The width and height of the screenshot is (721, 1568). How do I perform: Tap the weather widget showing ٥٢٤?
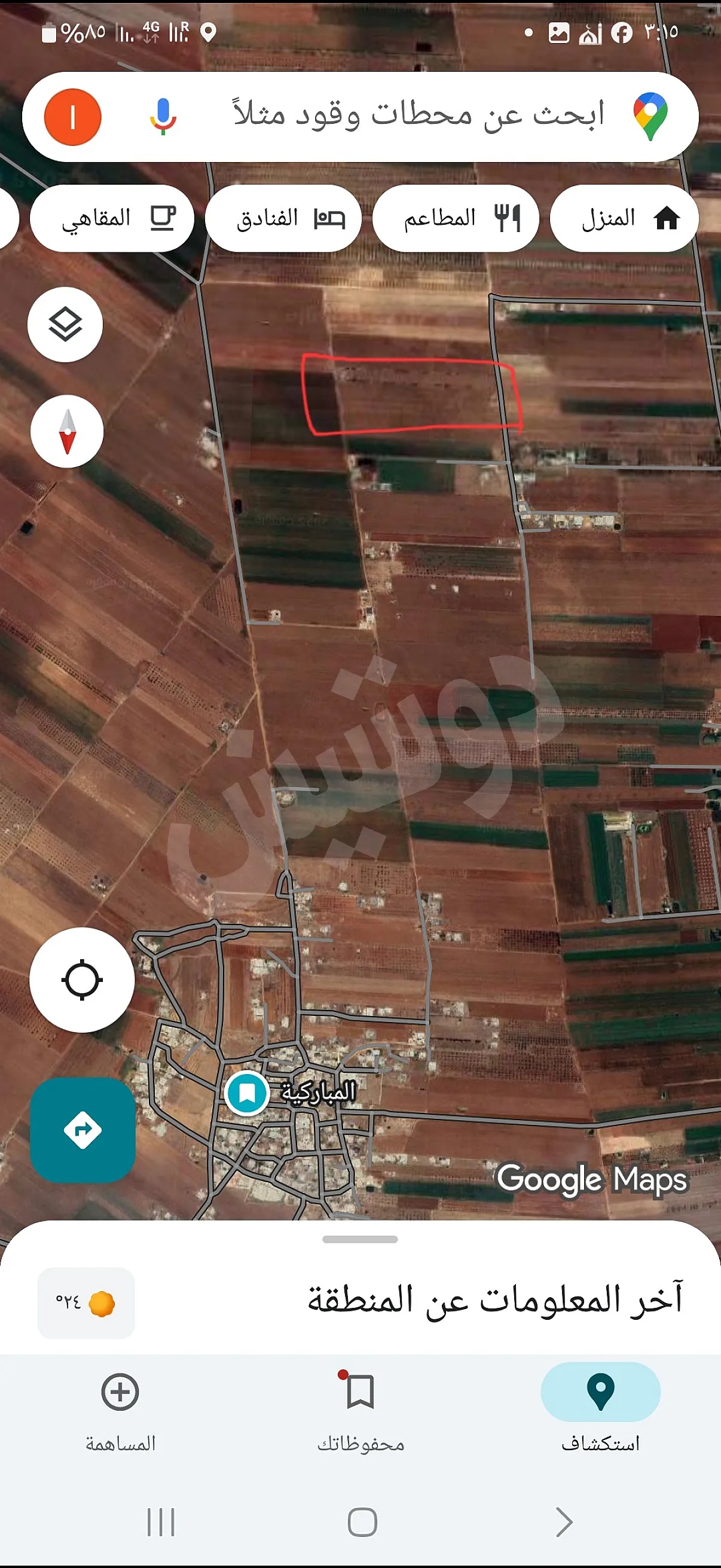point(84,1304)
